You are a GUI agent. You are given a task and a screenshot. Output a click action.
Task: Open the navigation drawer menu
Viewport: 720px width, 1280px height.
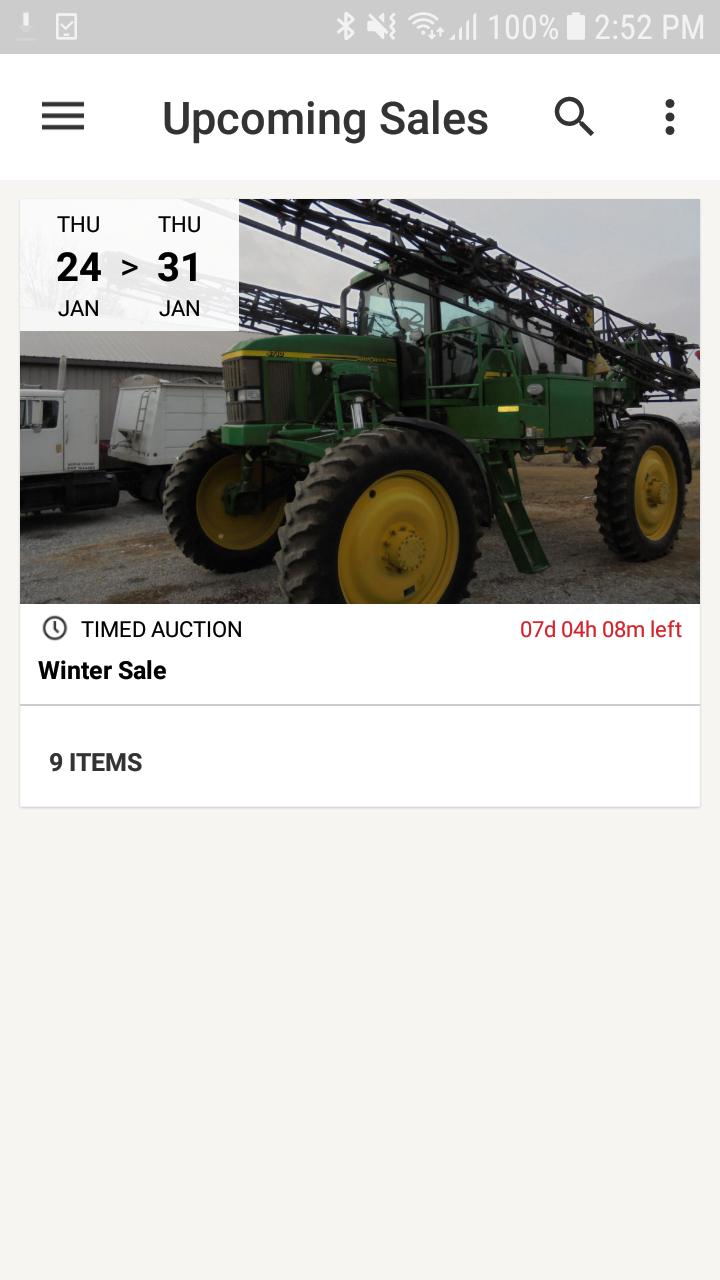[62, 117]
